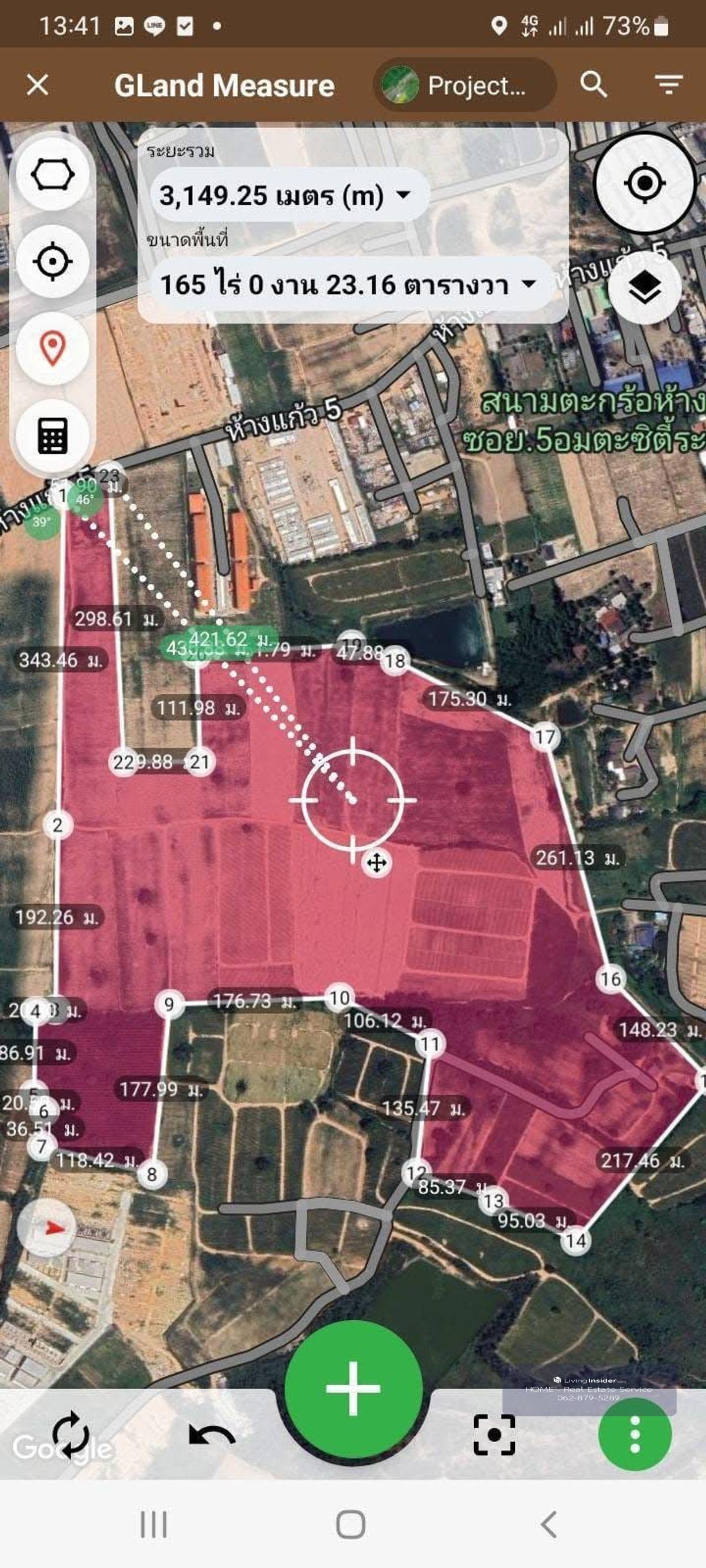Tap the focus frame icon

click(x=494, y=1435)
